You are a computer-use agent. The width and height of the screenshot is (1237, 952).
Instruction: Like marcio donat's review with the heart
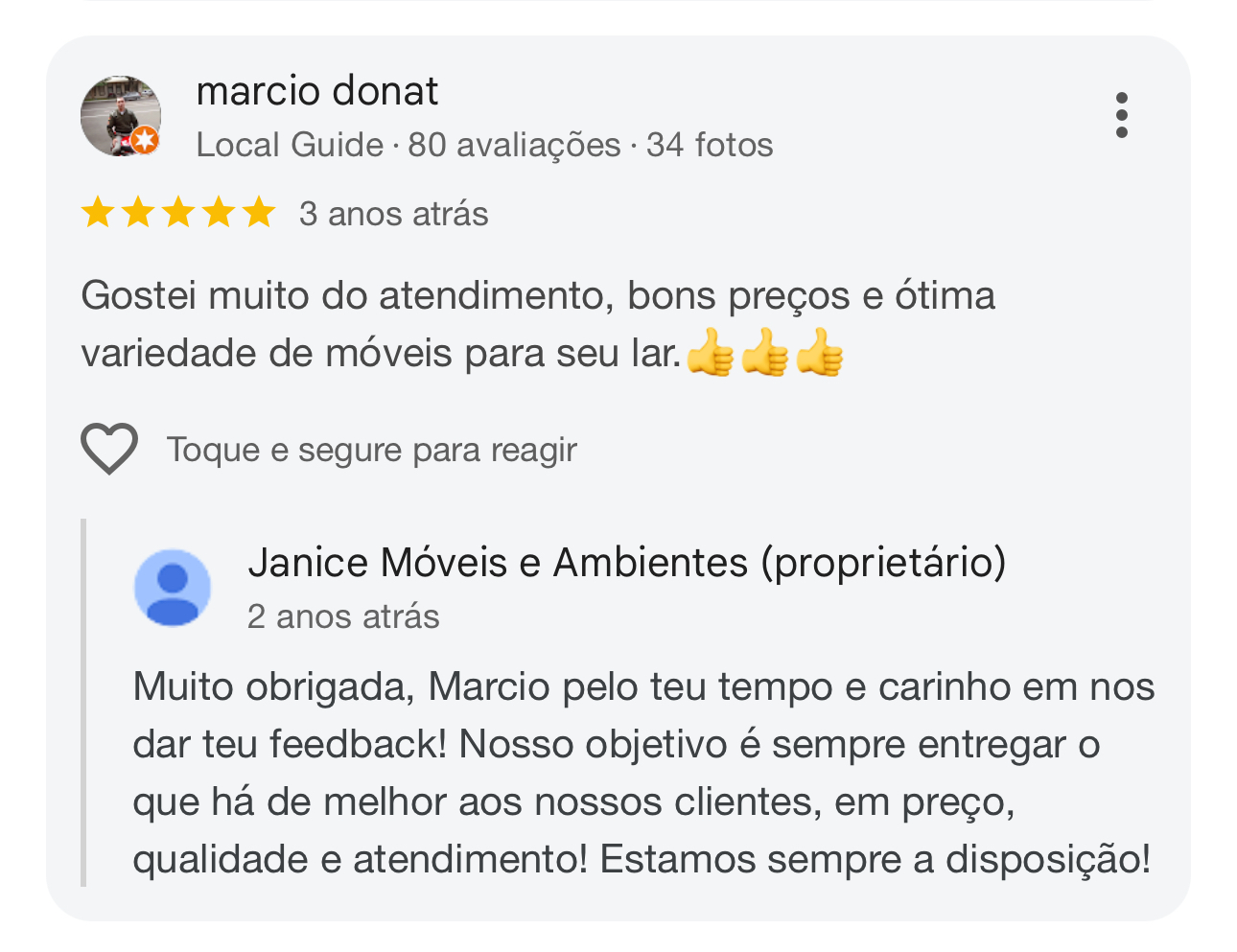coord(109,449)
